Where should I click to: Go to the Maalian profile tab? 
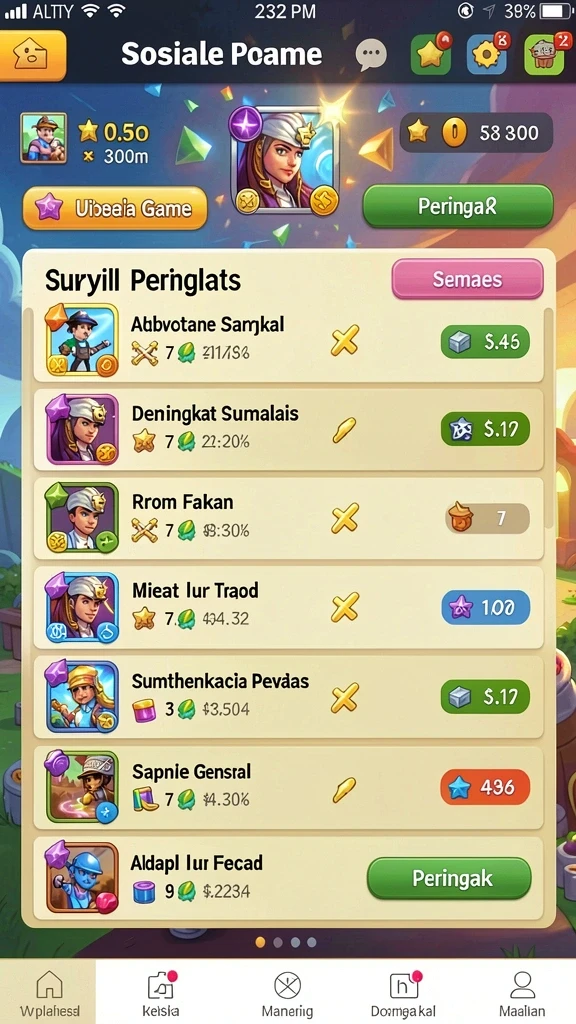[x=522, y=992]
